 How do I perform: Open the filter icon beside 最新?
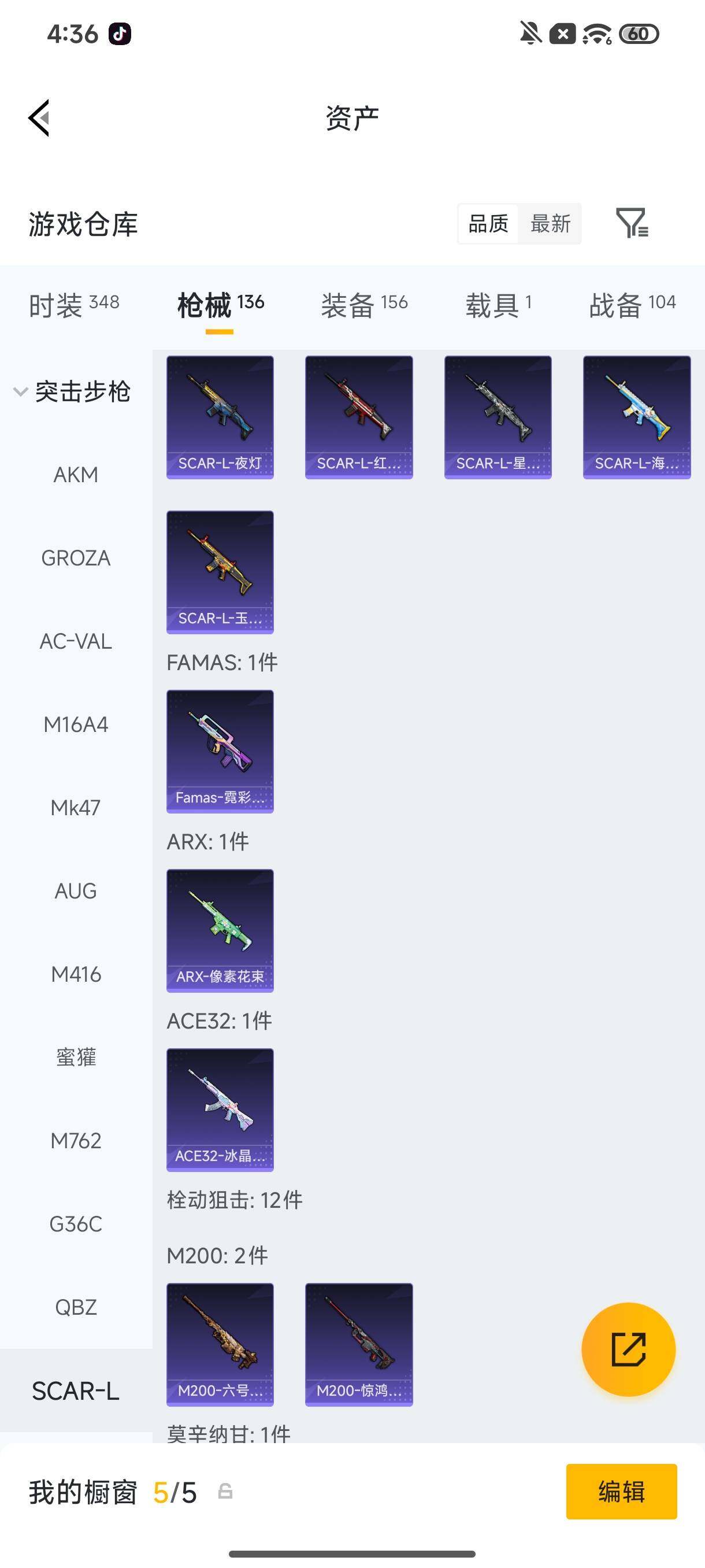(x=632, y=223)
